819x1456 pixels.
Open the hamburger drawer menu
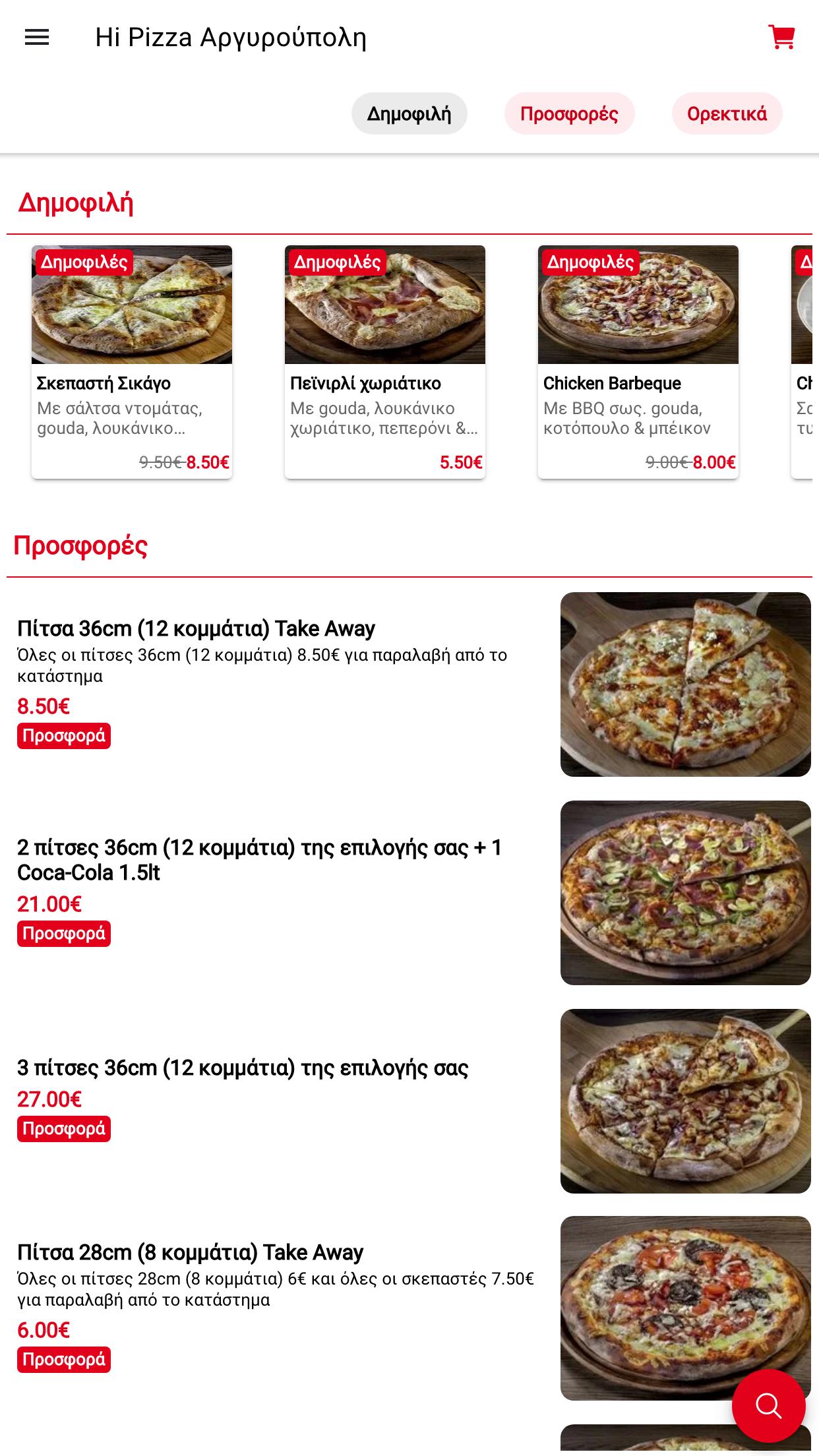tap(37, 38)
